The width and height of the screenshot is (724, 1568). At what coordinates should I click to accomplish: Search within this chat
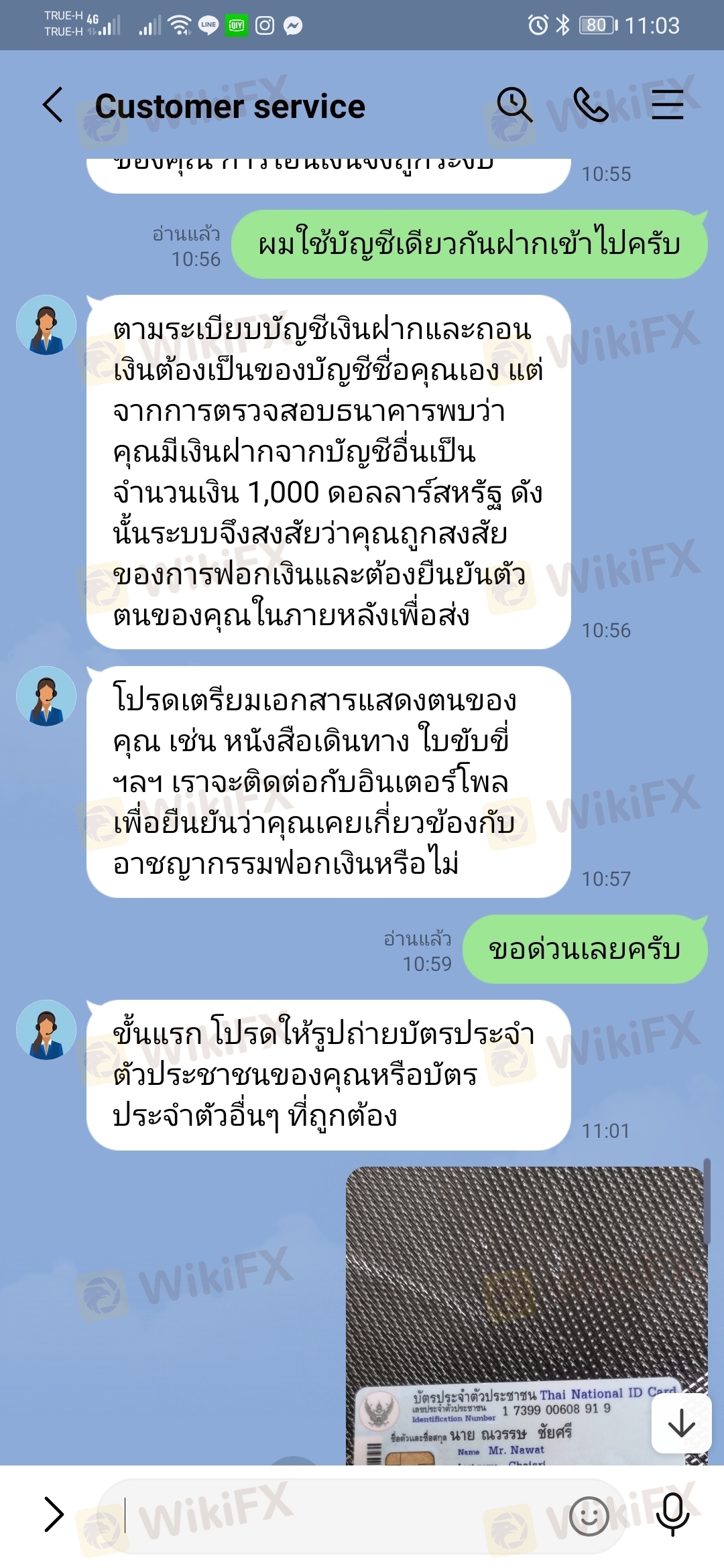pyautogui.click(x=514, y=105)
